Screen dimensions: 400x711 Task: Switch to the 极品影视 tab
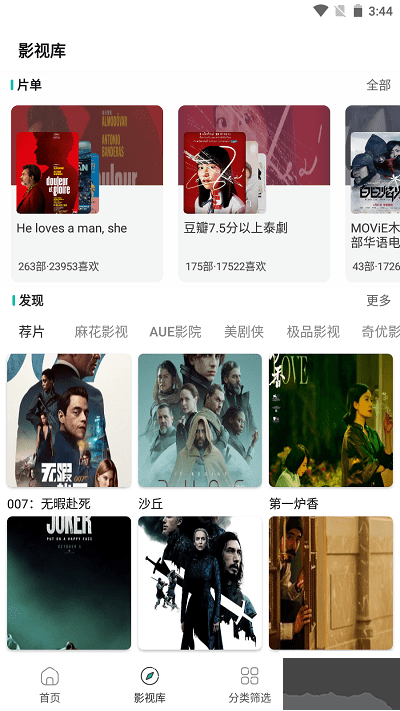(313, 332)
